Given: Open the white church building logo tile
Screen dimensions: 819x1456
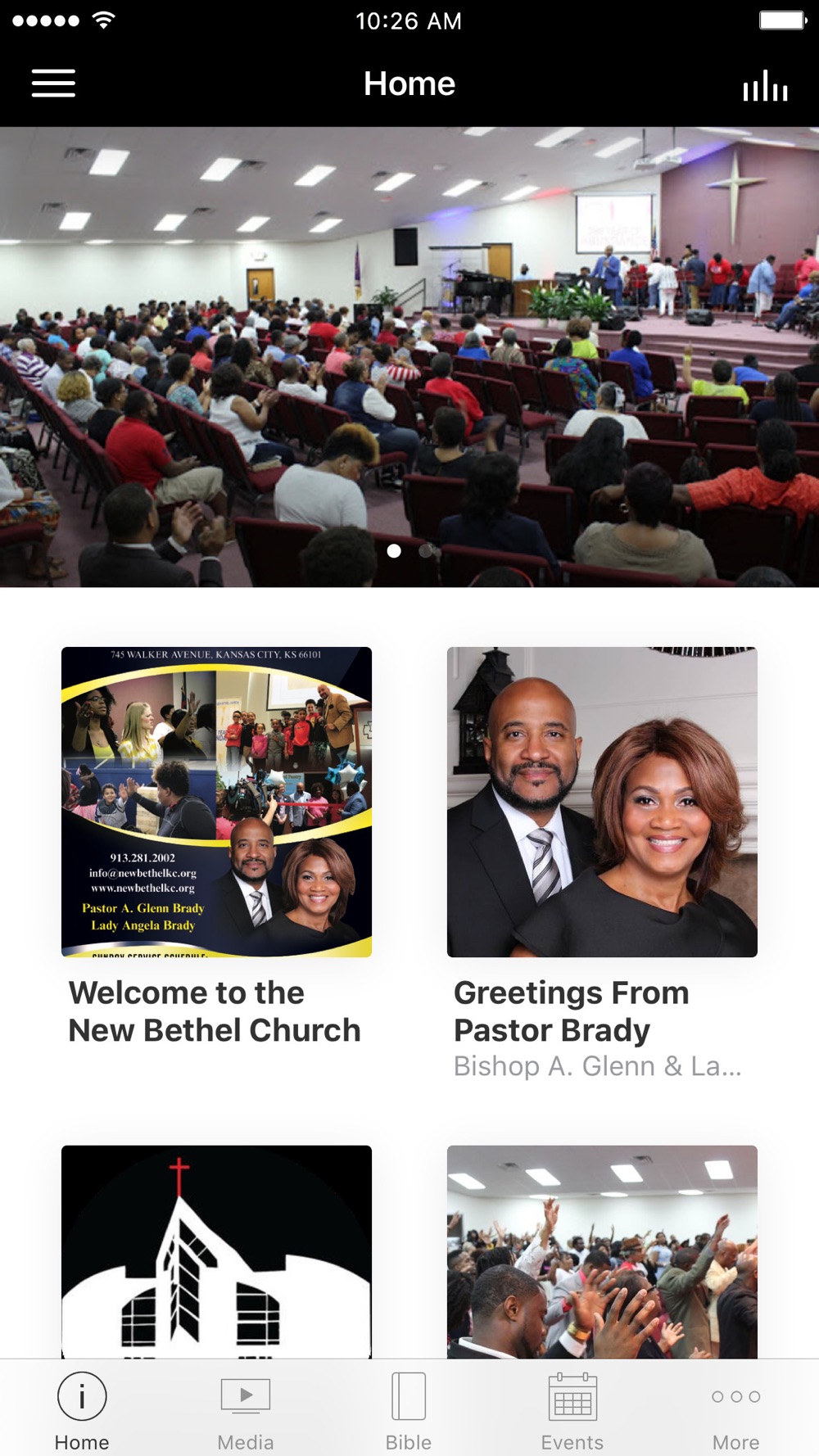Looking at the screenshot, I should pyautogui.click(x=216, y=1251).
